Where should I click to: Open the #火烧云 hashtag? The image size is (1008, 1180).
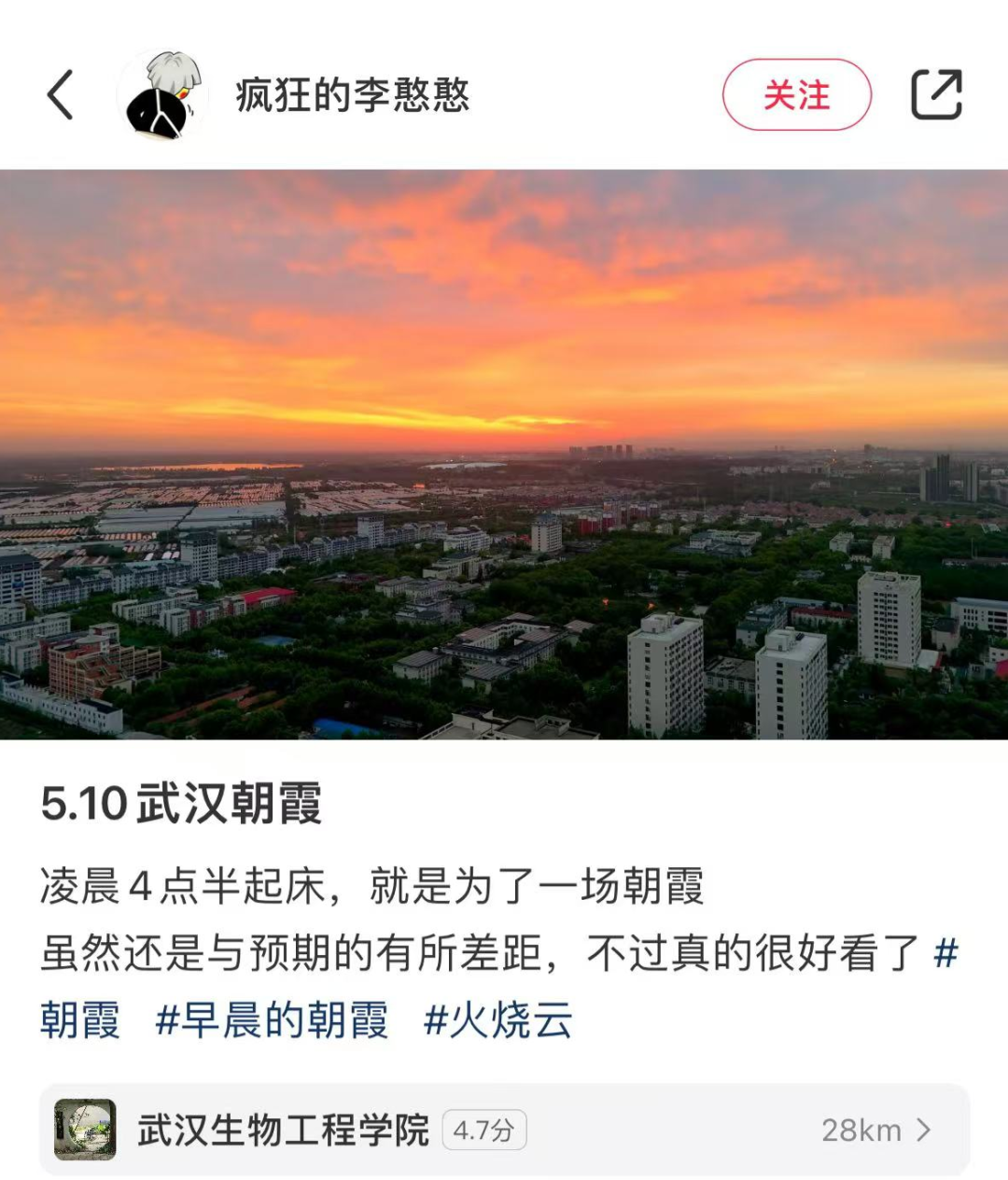[497, 1019]
